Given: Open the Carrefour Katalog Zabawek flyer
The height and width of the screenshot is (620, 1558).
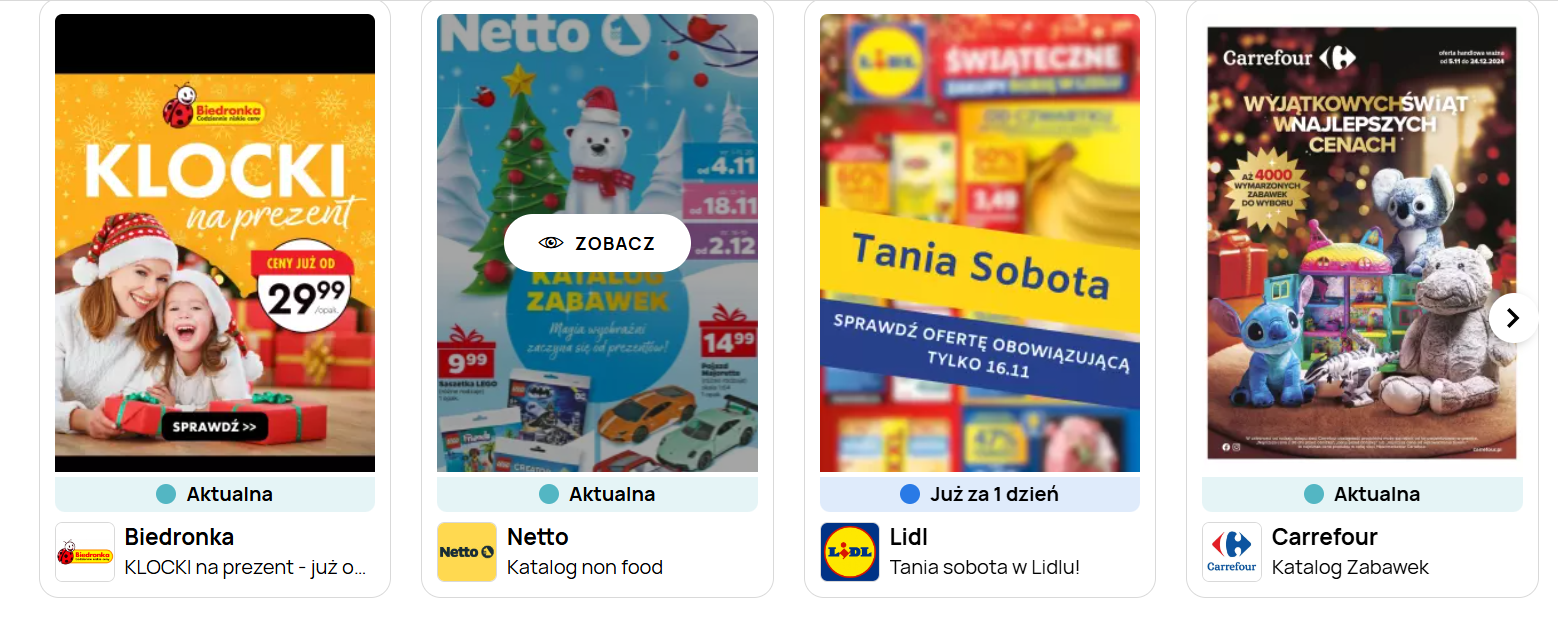Looking at the screenshot, I should [x=1362, y=243].
